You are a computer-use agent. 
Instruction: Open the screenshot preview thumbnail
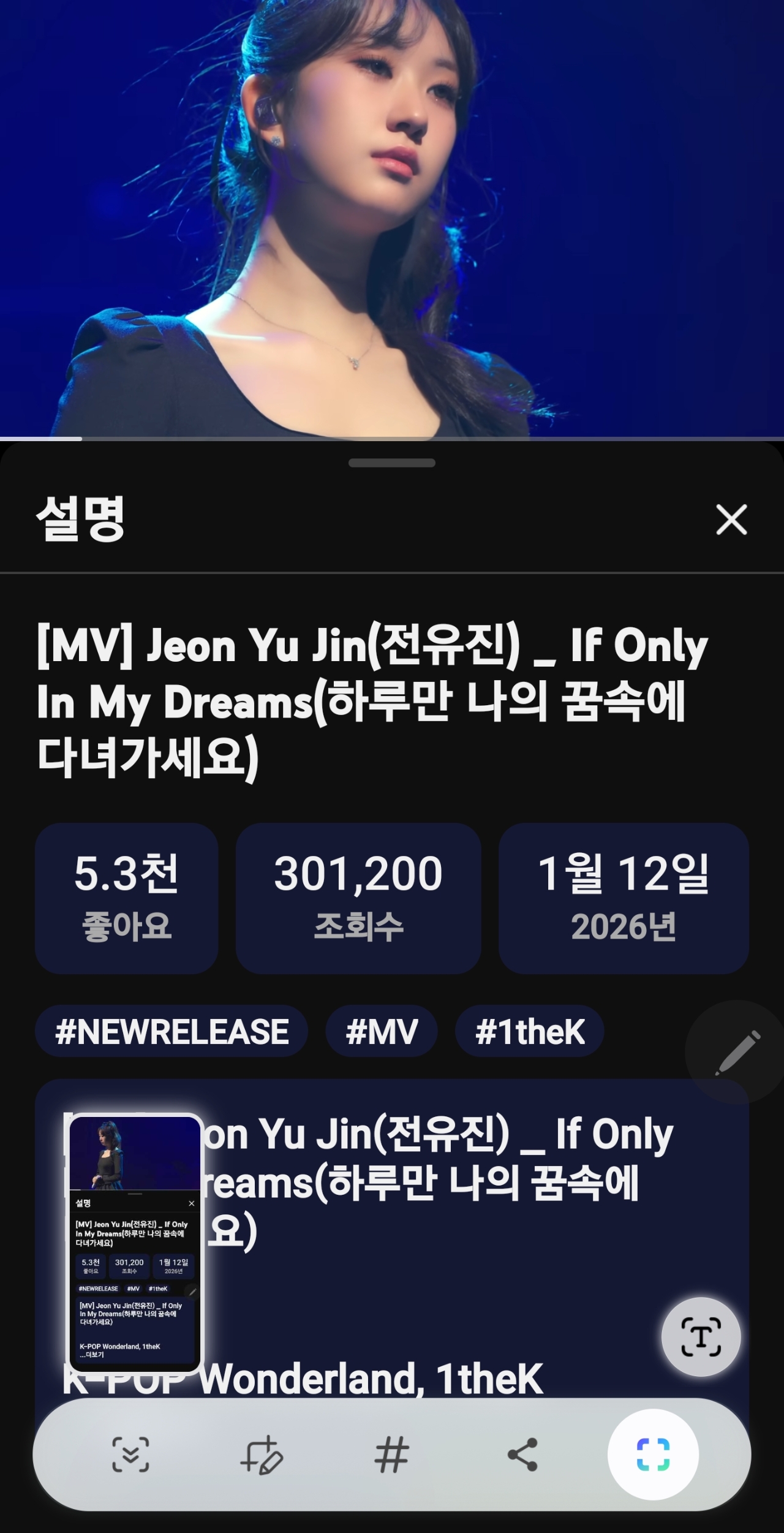pos(135,1243)
